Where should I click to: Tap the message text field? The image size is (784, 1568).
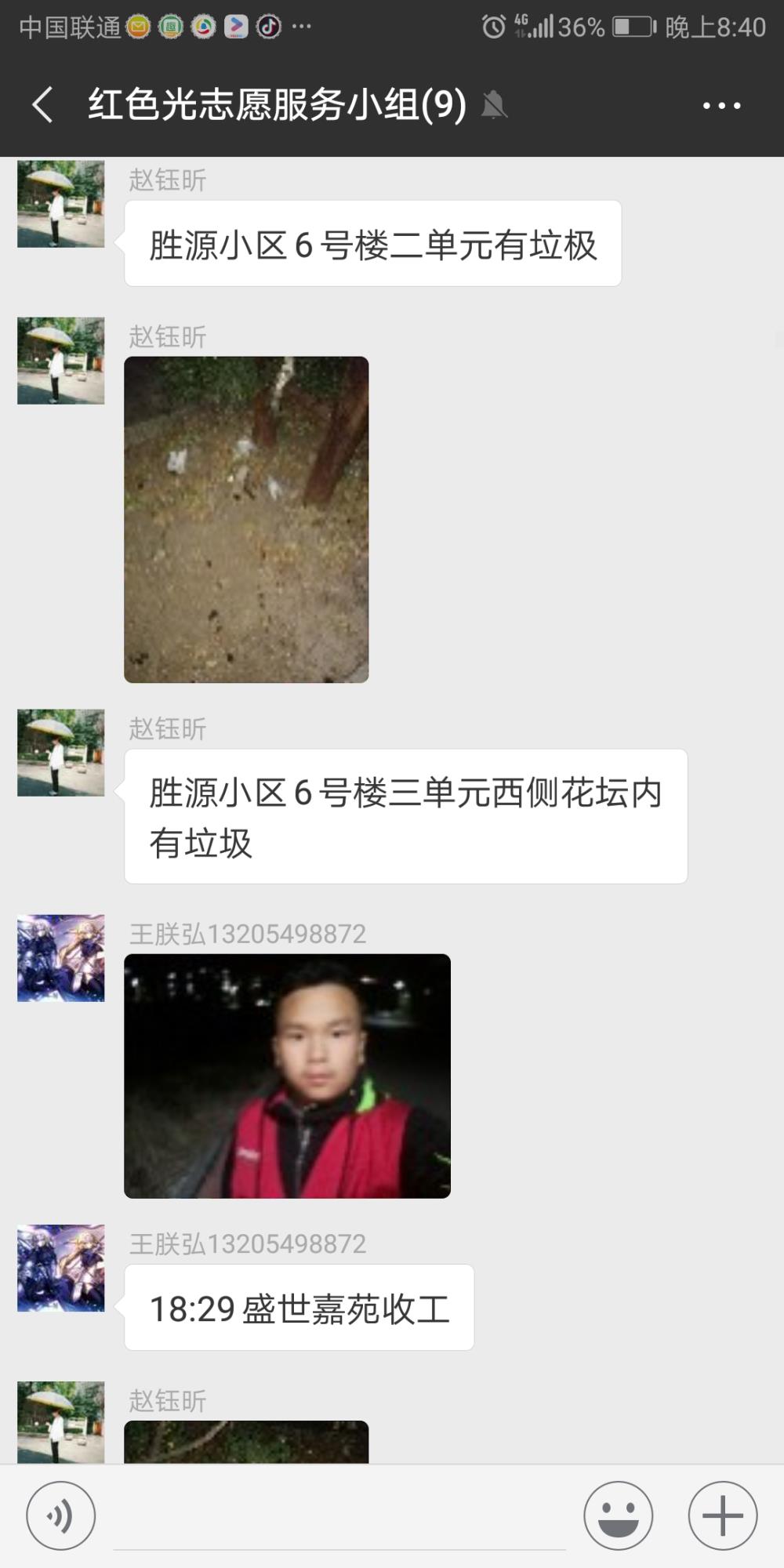(339, 1517)
